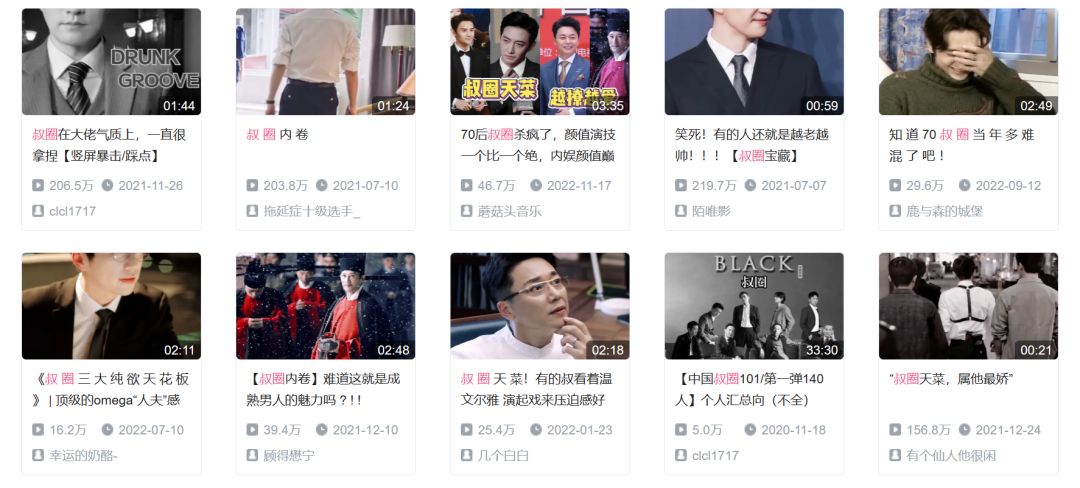Open the 01:44 DRUNK GROOVE video thumbnail
This screenshot has height=488, width=1080.
pos(111,62)
